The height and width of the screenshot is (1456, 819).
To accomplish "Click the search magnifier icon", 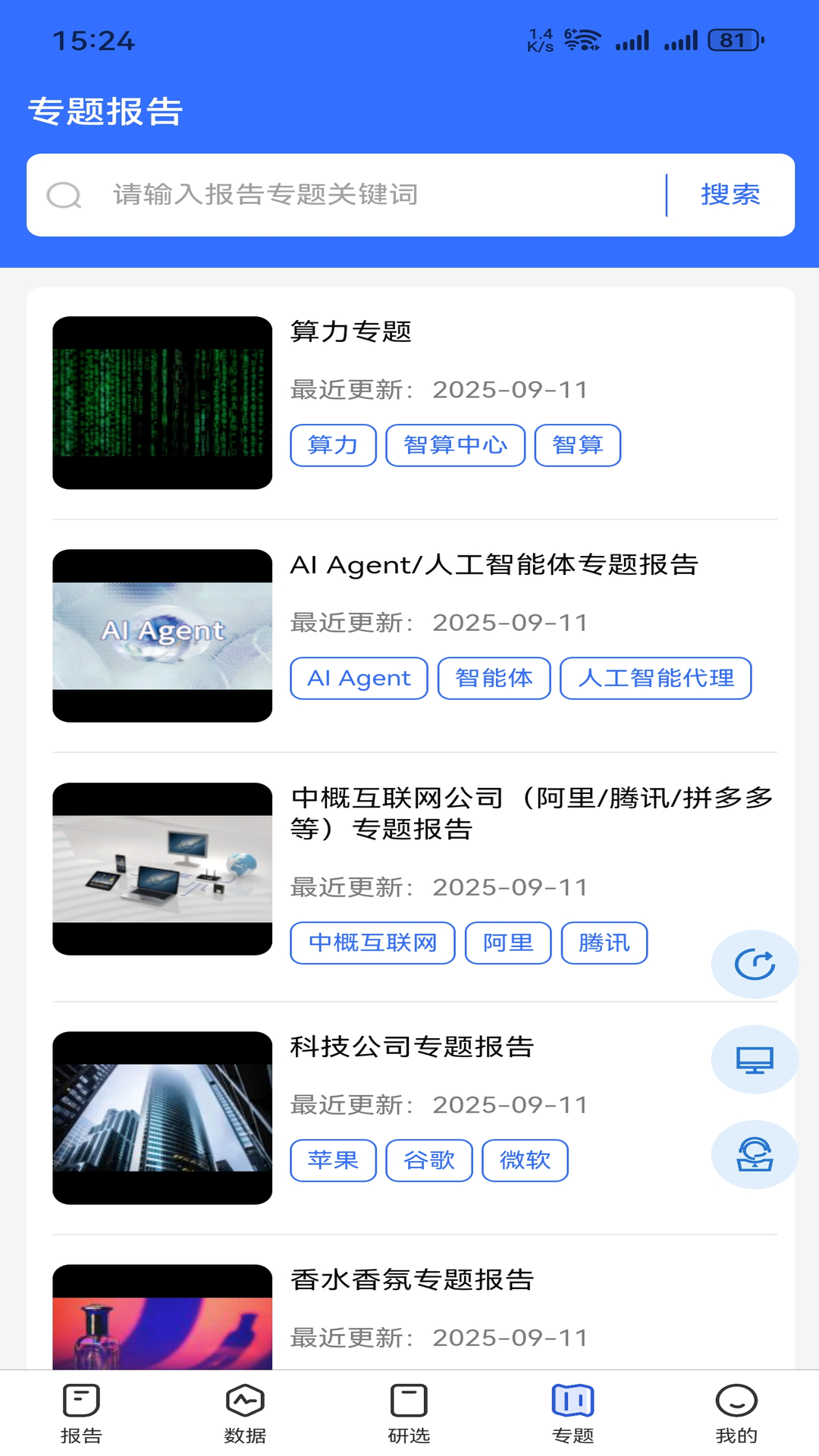I will click(63, 195).
